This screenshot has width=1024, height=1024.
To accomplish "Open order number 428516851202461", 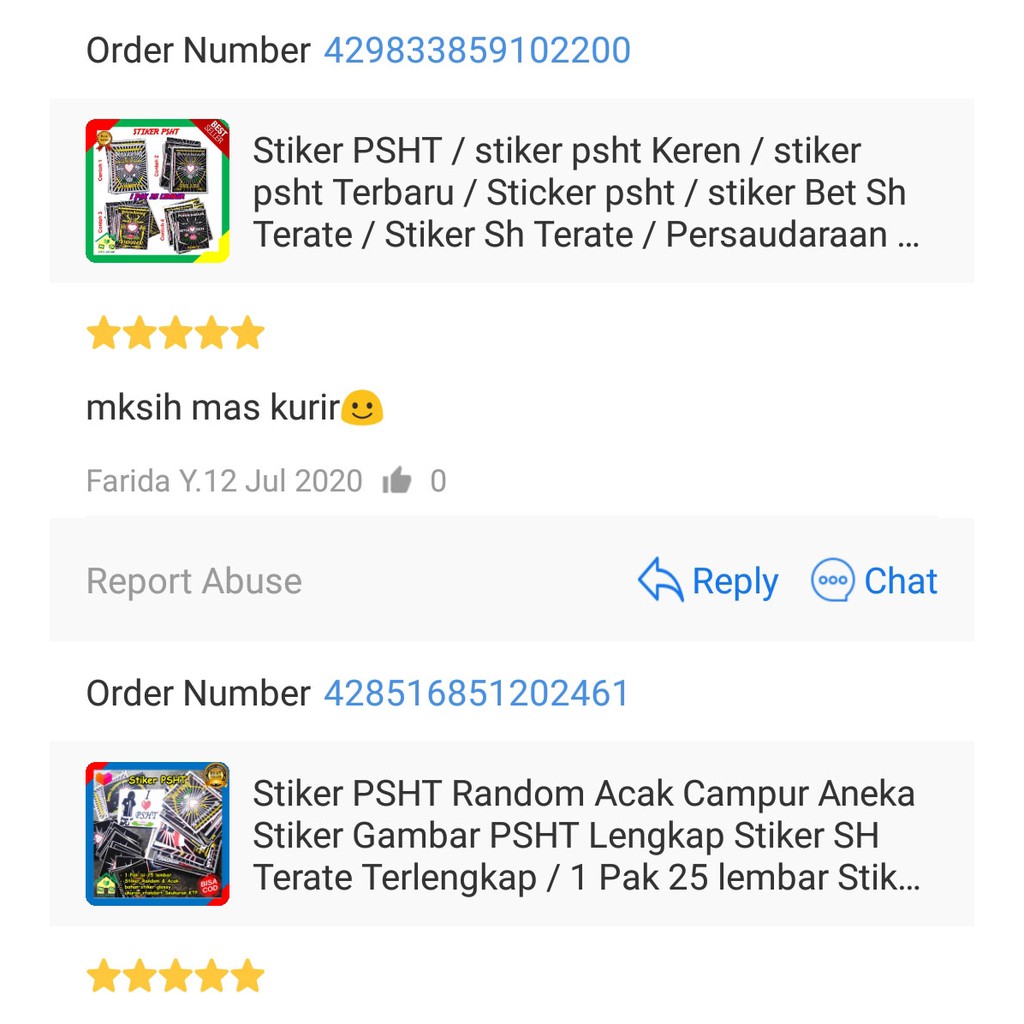I will point(477,693).
